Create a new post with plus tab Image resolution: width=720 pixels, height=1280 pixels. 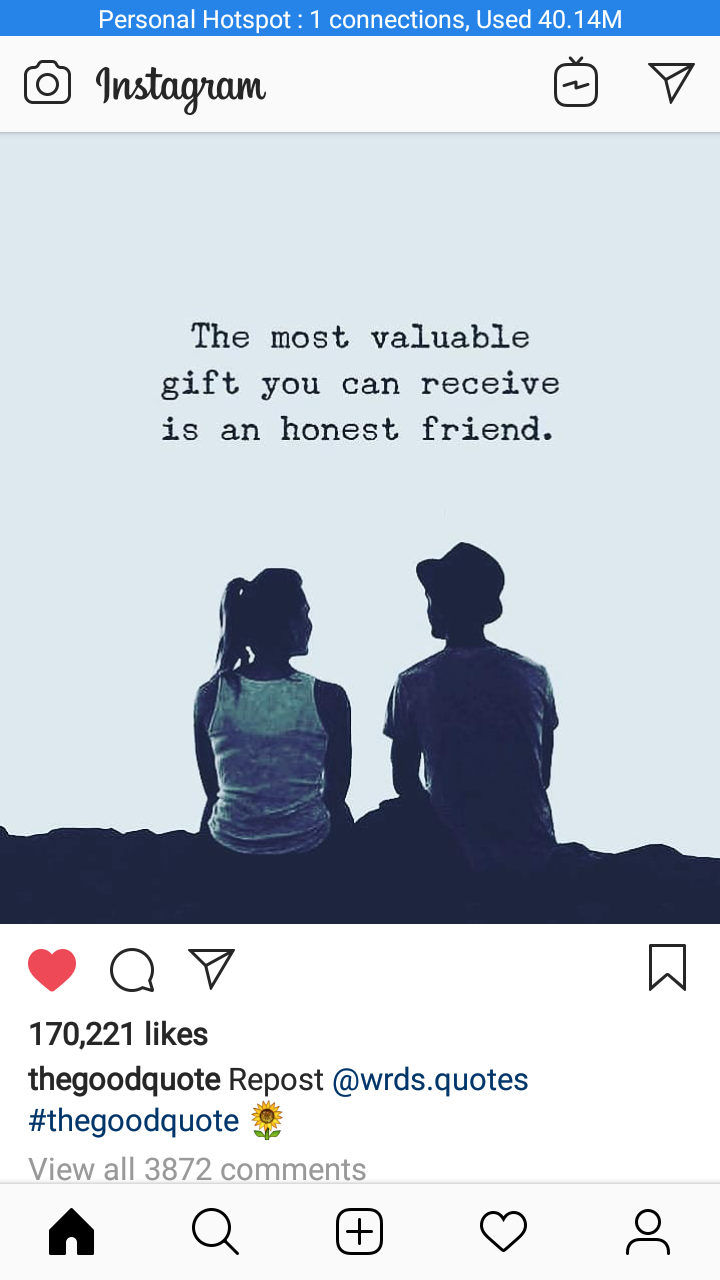[359, 1232]
